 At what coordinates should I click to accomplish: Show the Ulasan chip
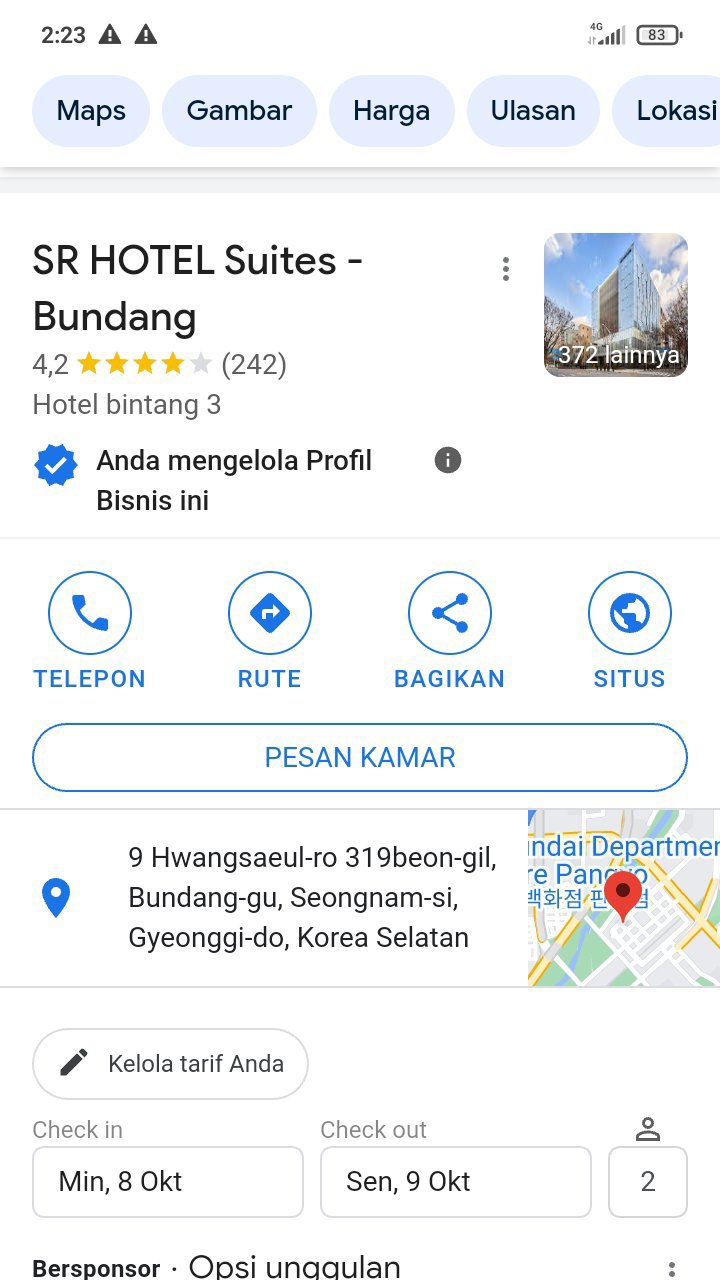(533, 111)
